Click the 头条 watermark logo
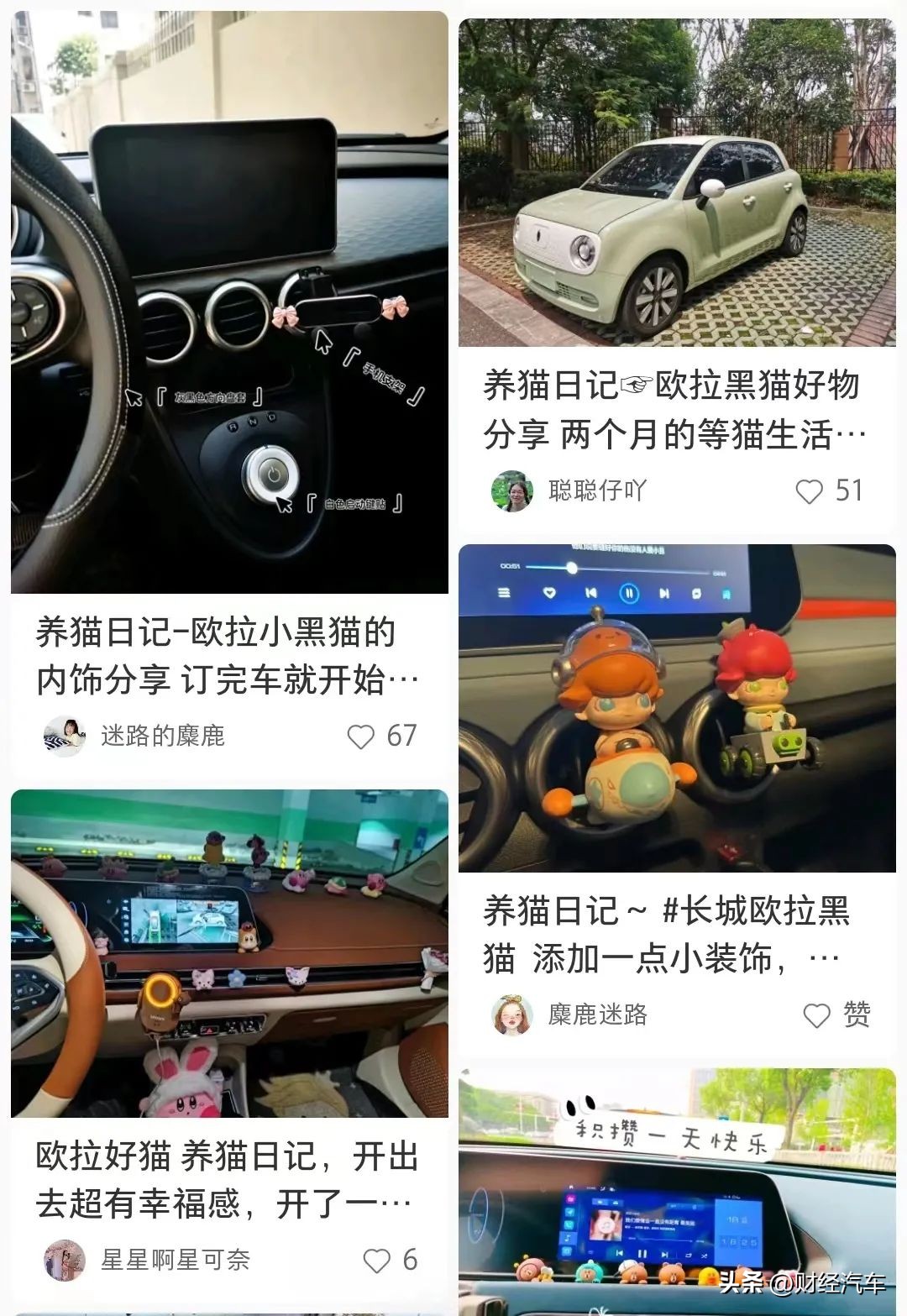The width and height of the screenshot is (907, 1316). (742, 1283)
